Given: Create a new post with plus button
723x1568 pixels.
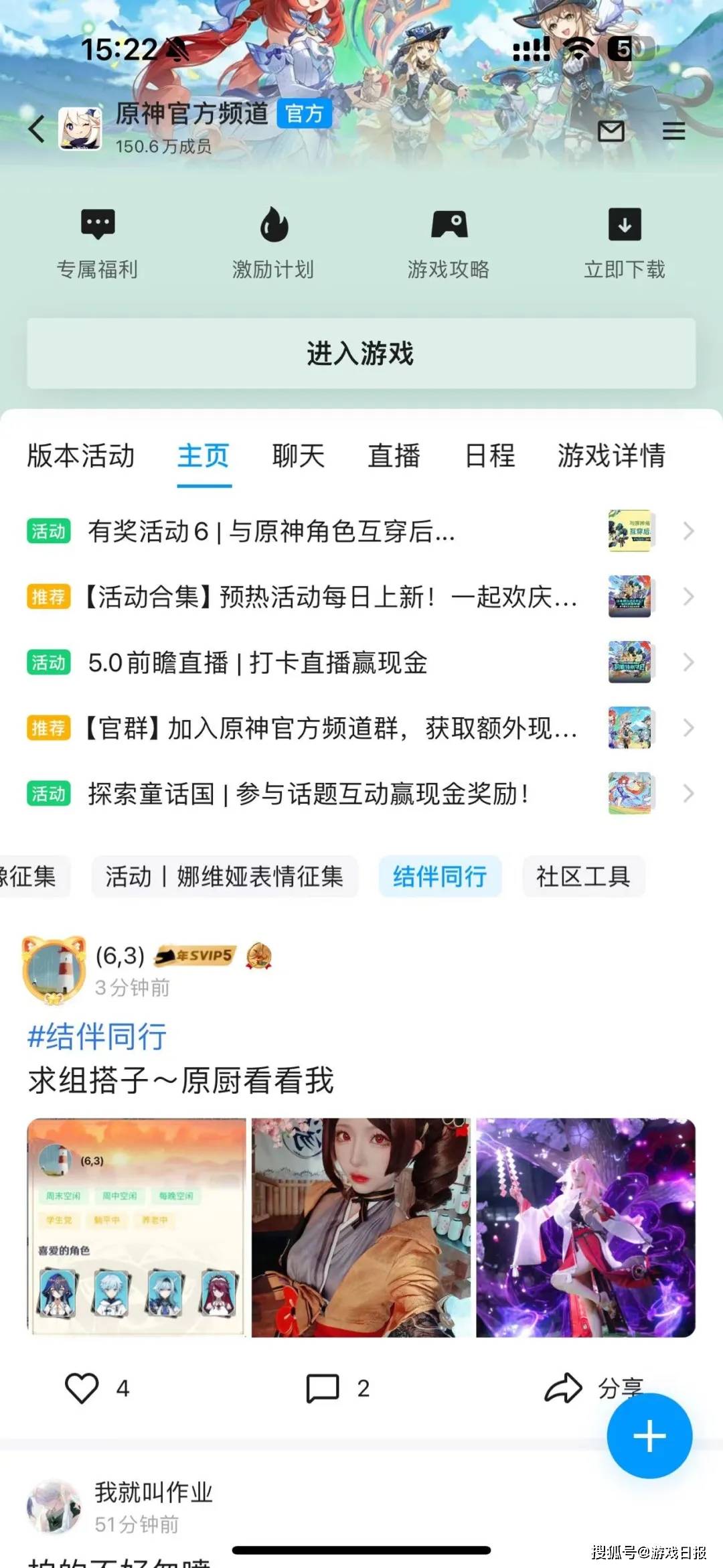Looking at the screenshot, I should pyautogui.click(x=649, y=1436).
